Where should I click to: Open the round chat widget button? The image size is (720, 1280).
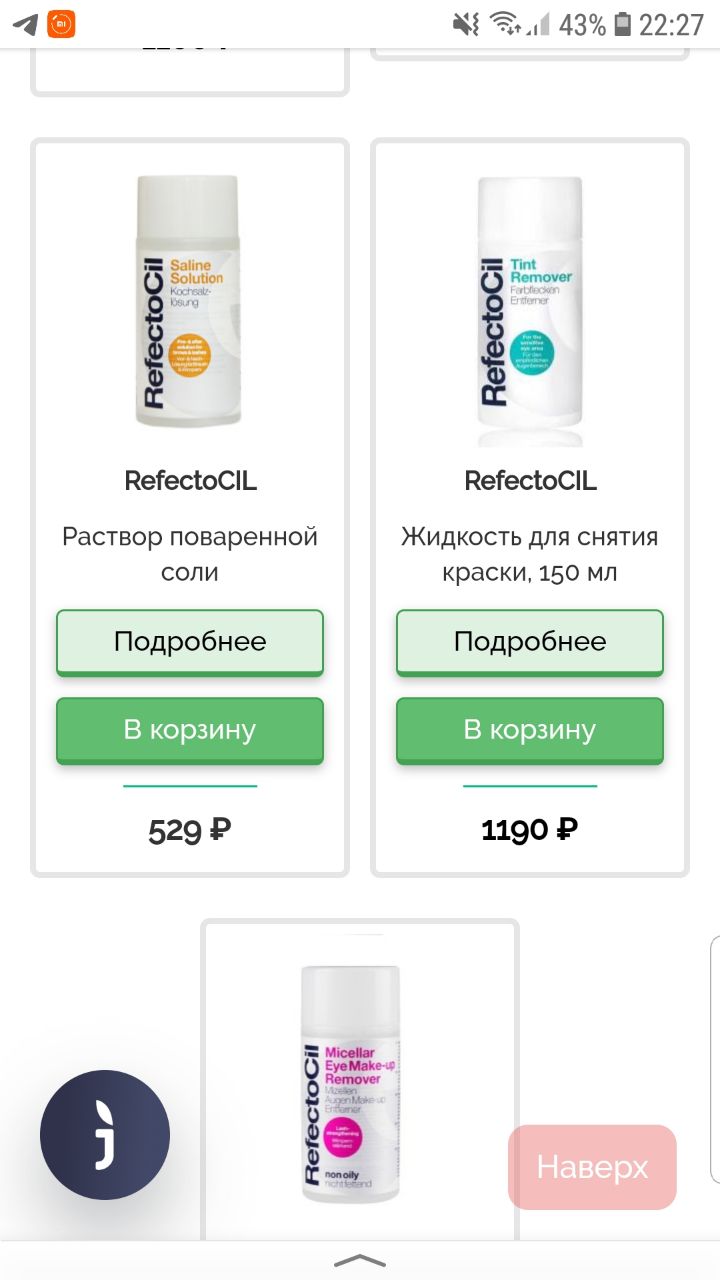pos(105,1135)
